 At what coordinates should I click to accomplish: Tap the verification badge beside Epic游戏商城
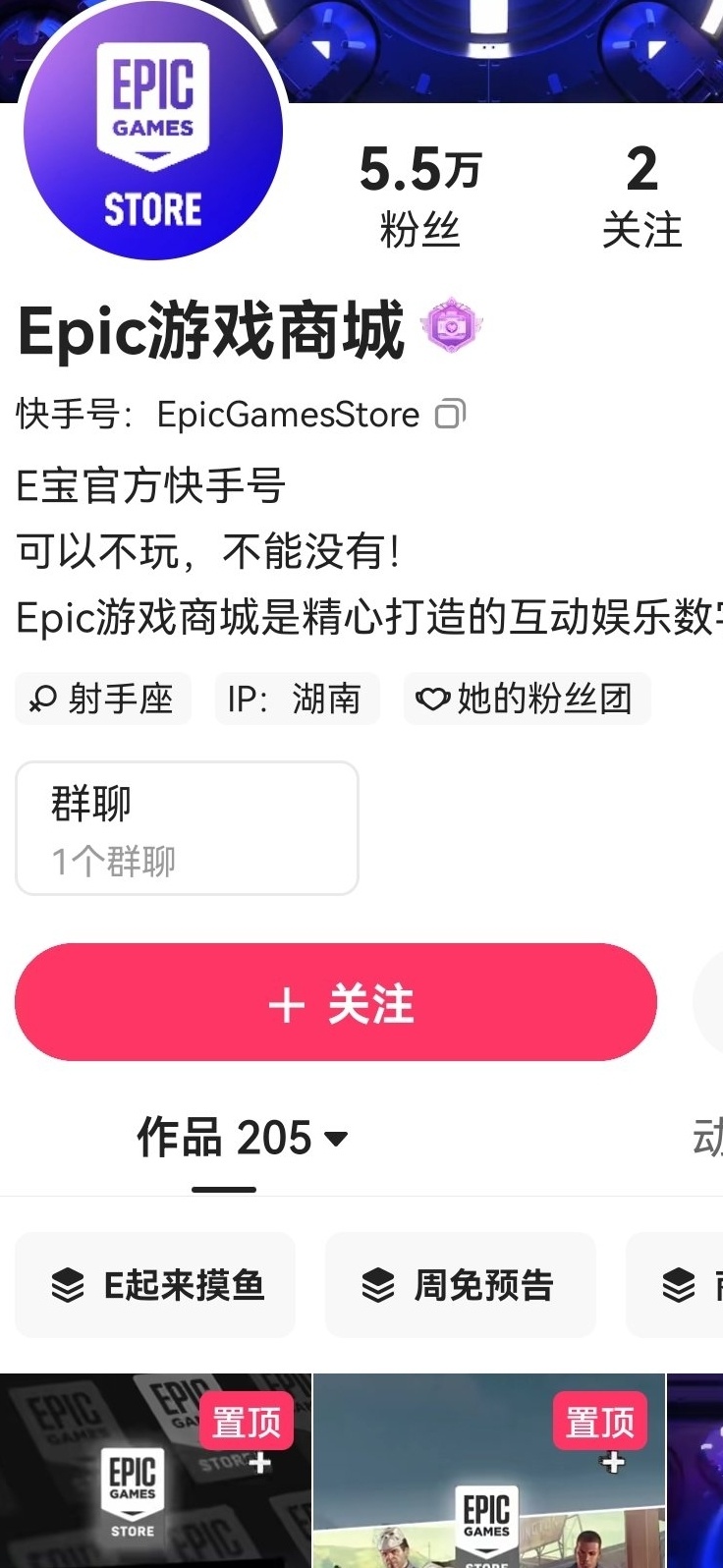(x=451, y=326)
